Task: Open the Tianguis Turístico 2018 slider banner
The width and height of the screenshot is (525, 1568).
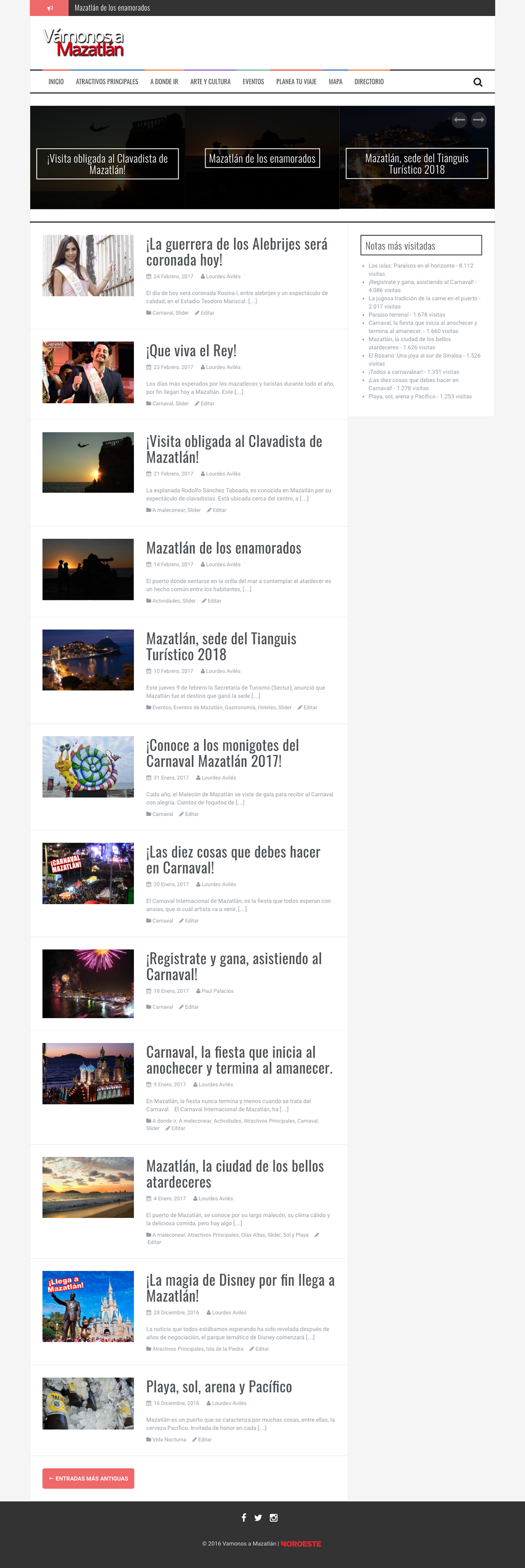Action: click(416, 164)
